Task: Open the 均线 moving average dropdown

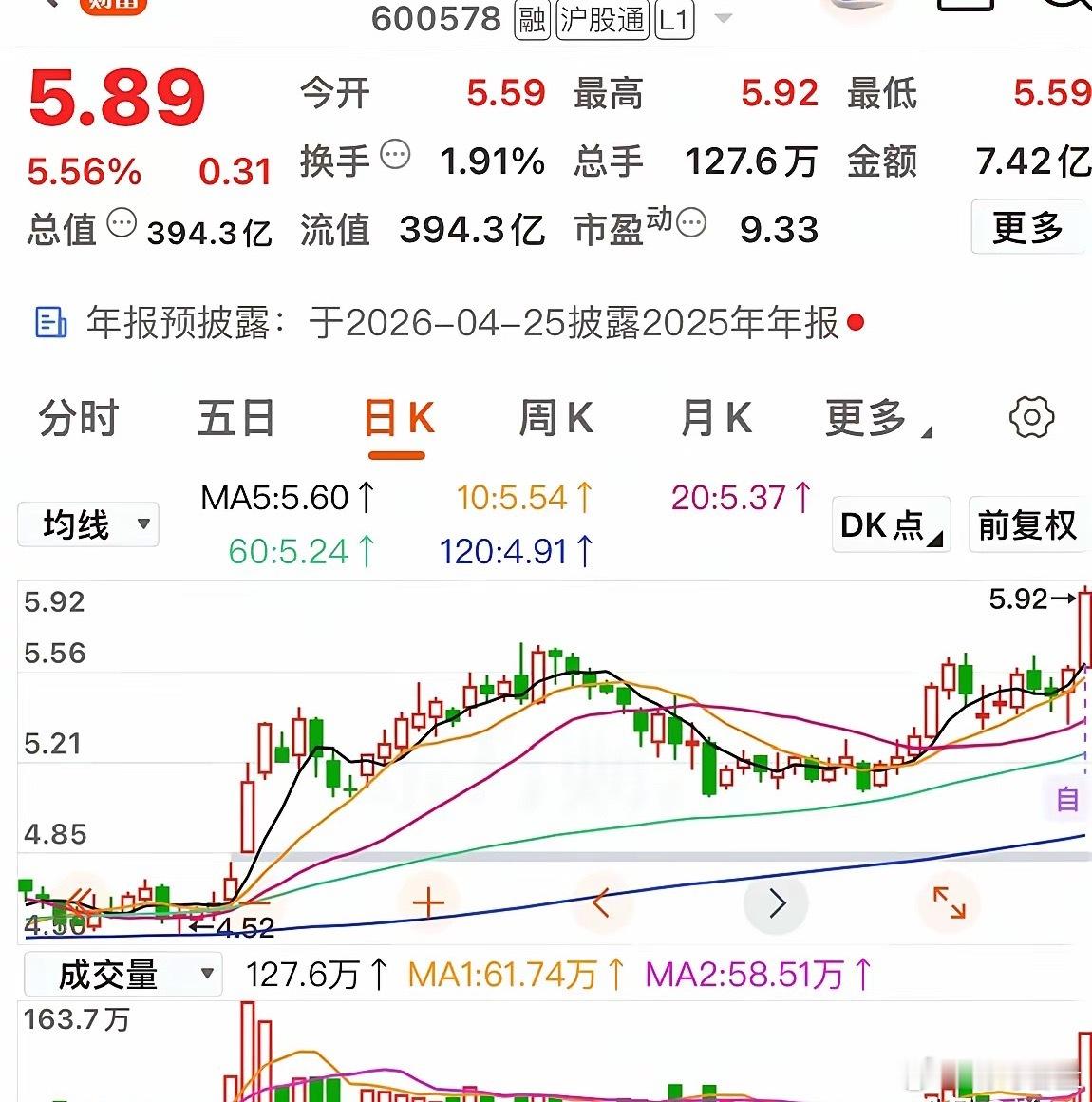Action: (87, 524)
